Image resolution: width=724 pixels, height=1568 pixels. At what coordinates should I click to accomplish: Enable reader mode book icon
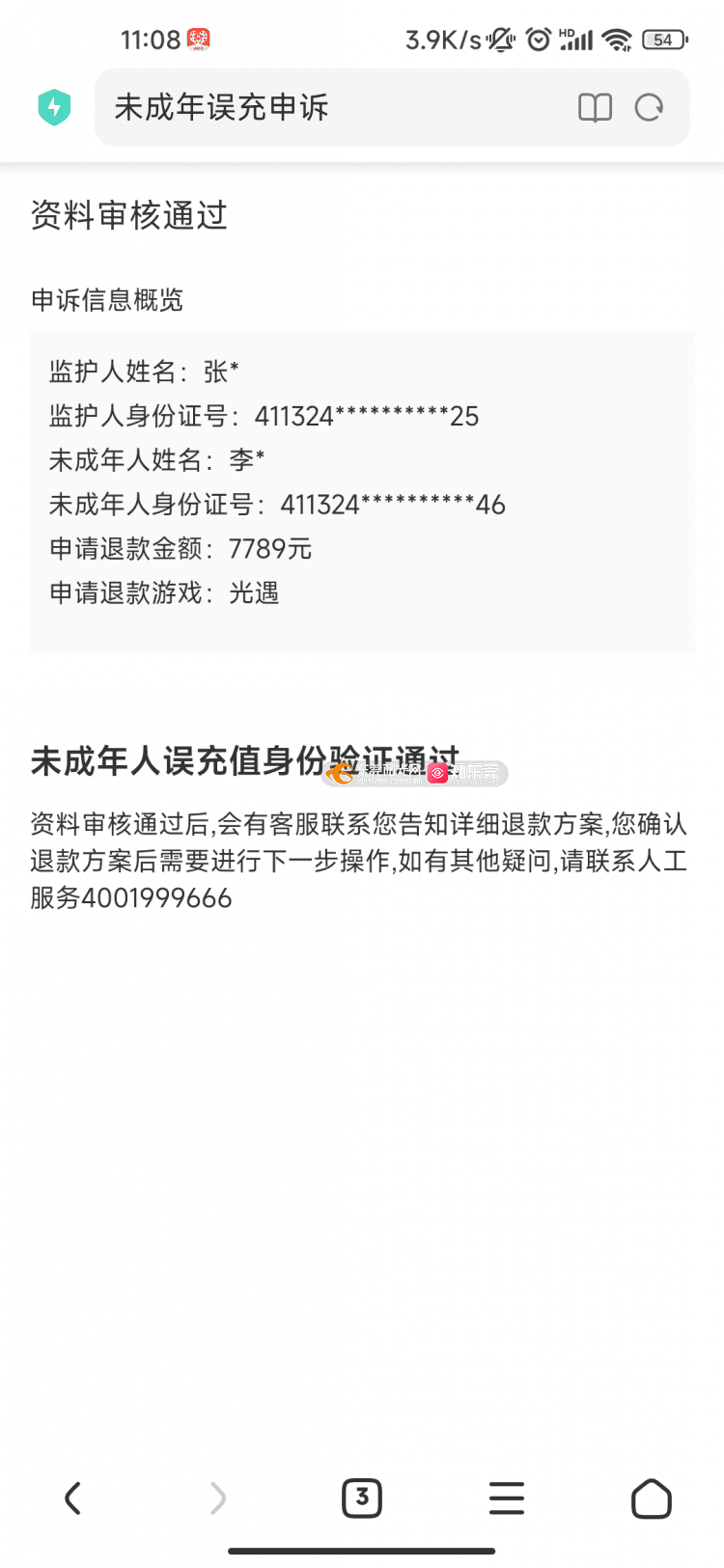(x=595, y=107)
